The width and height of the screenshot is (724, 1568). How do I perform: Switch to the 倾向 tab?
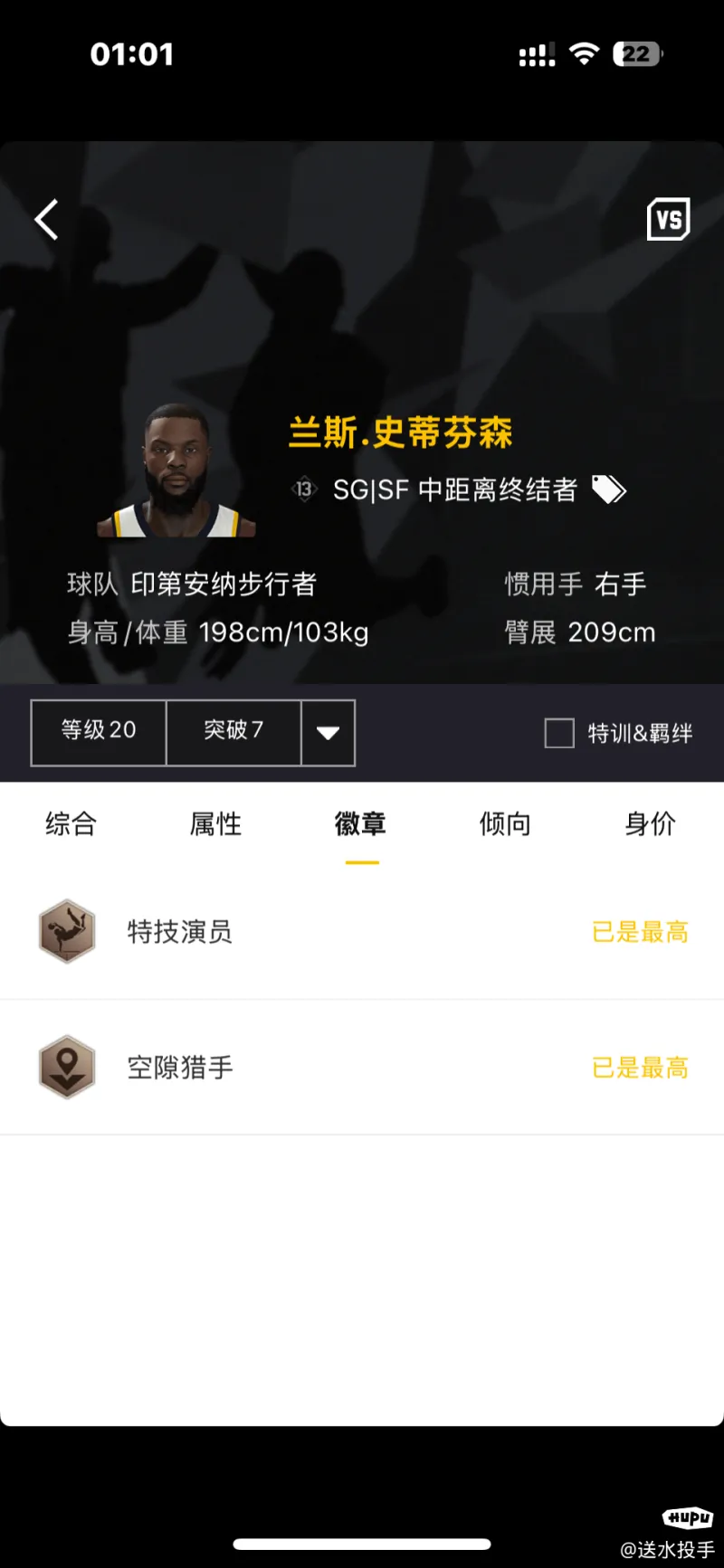click(x=505, y=824)
